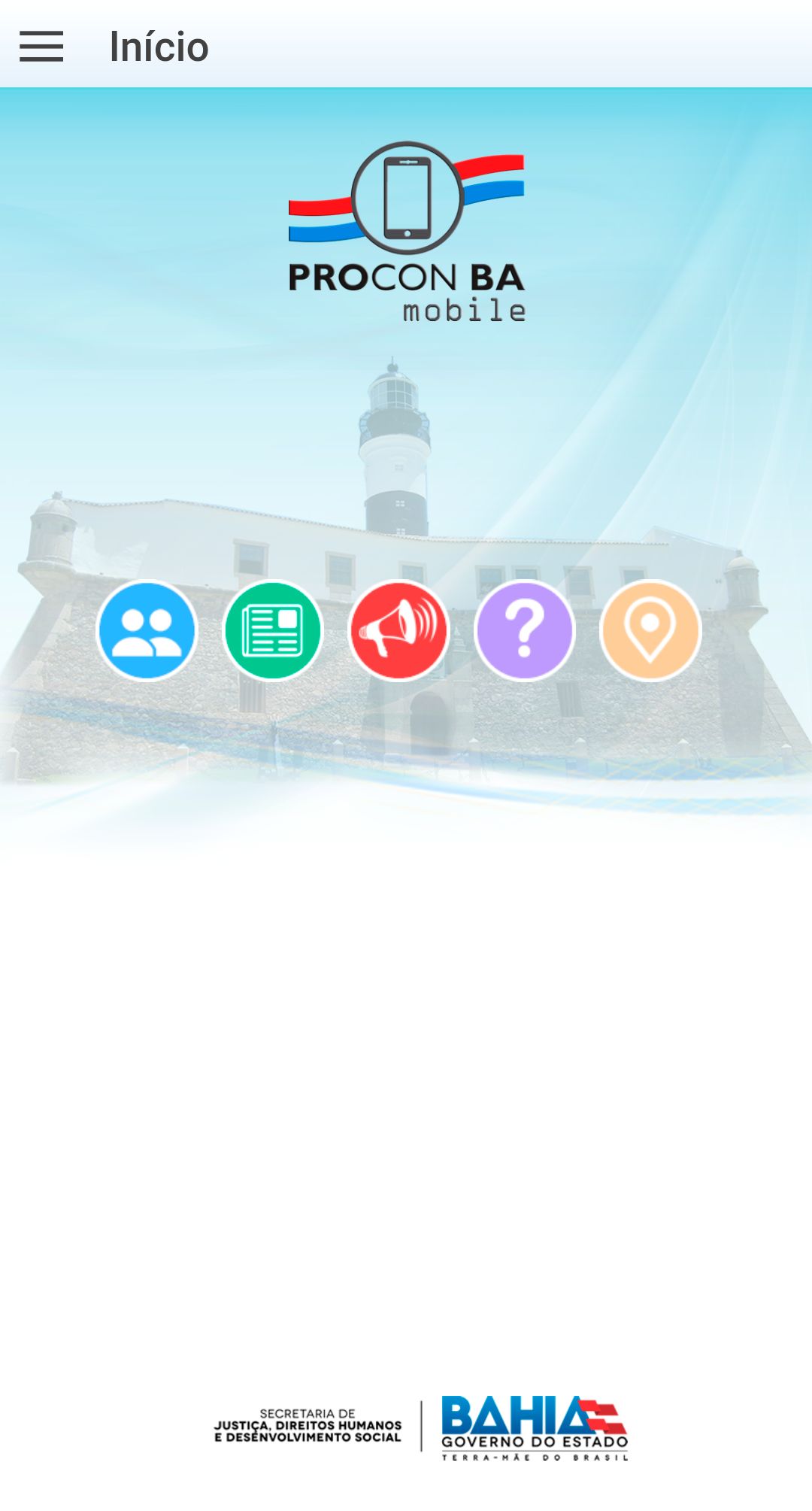Open the purple question mark help icon

525,630
